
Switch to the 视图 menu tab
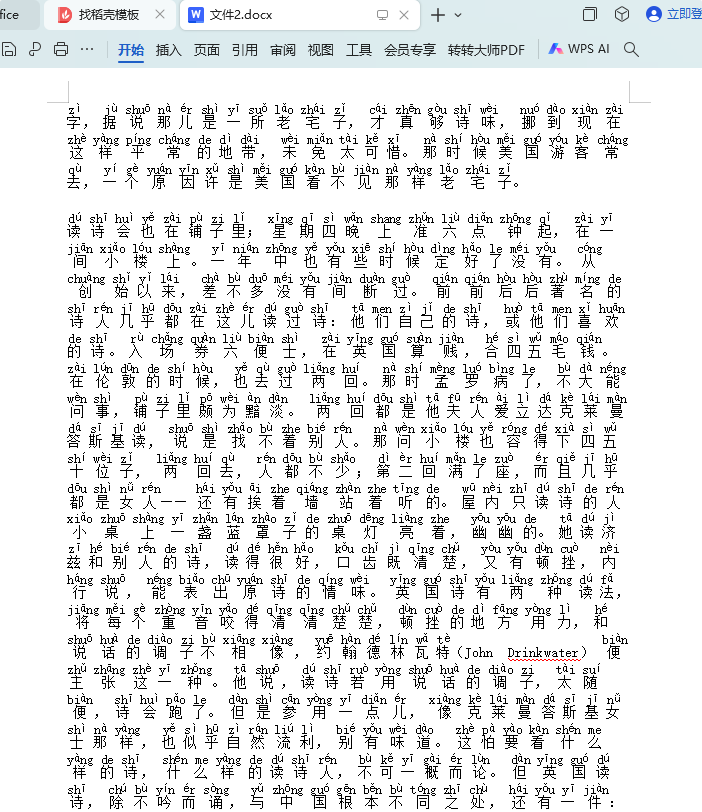tap(321, 50)
